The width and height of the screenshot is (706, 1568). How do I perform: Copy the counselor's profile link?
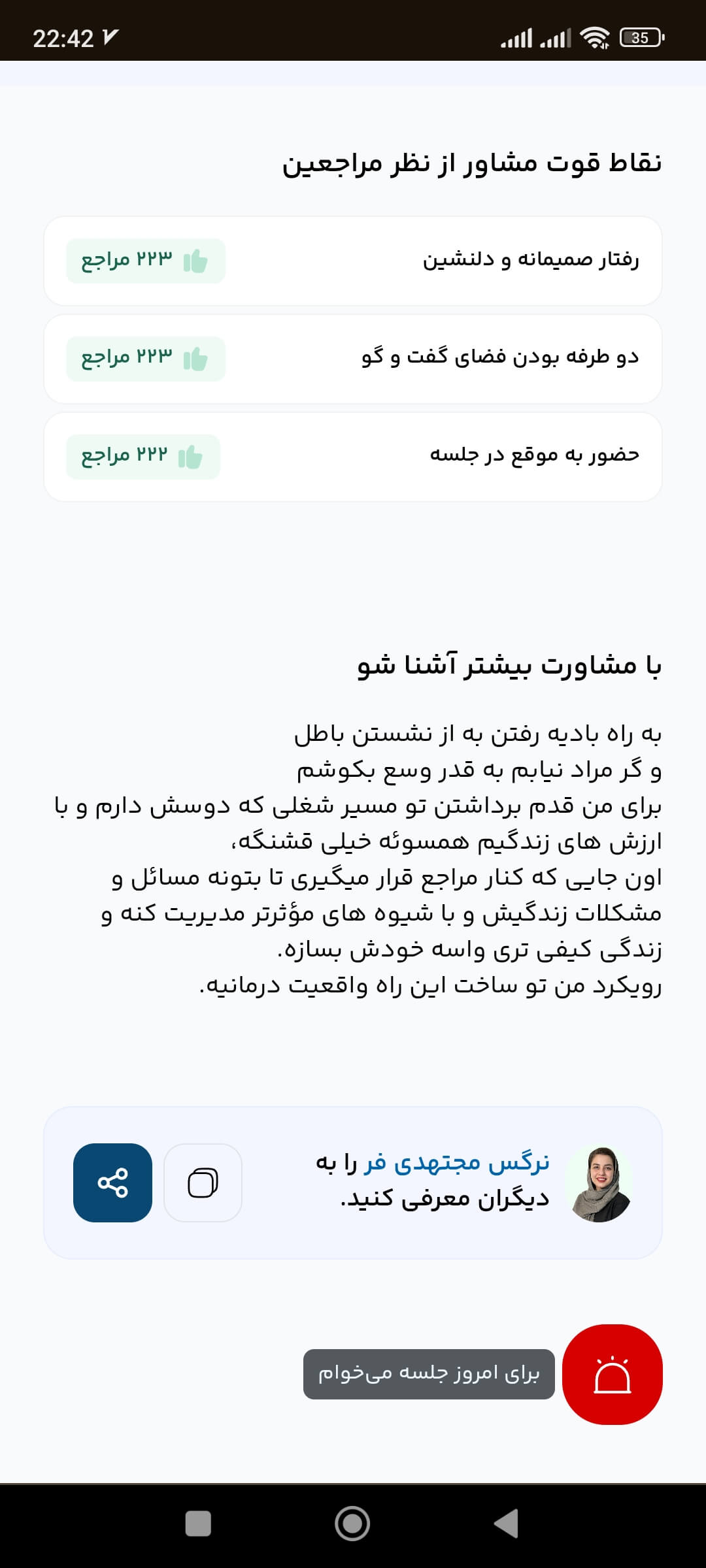point(203,1183)
